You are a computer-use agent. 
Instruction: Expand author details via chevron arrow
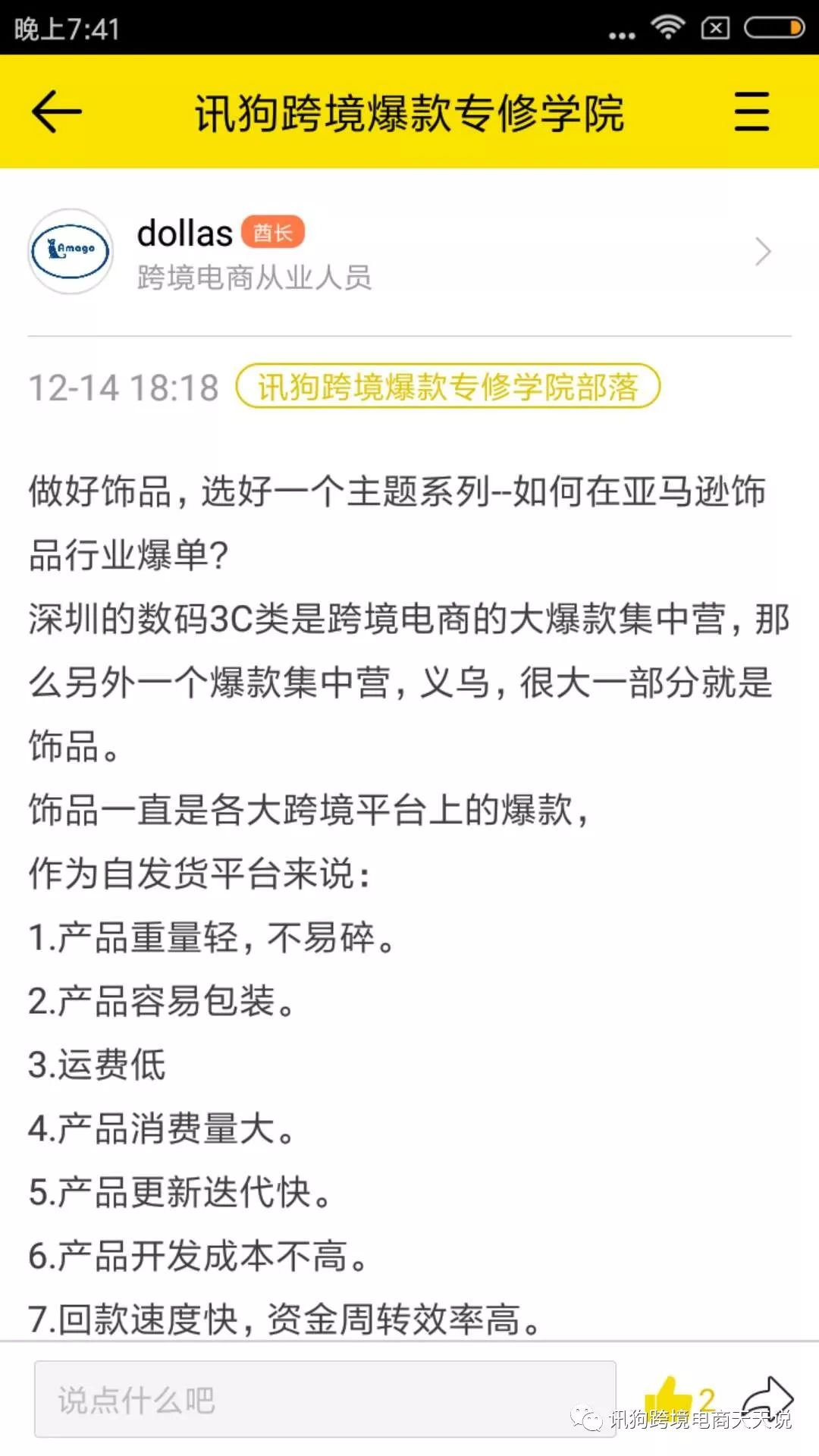(x=762, y=252)
